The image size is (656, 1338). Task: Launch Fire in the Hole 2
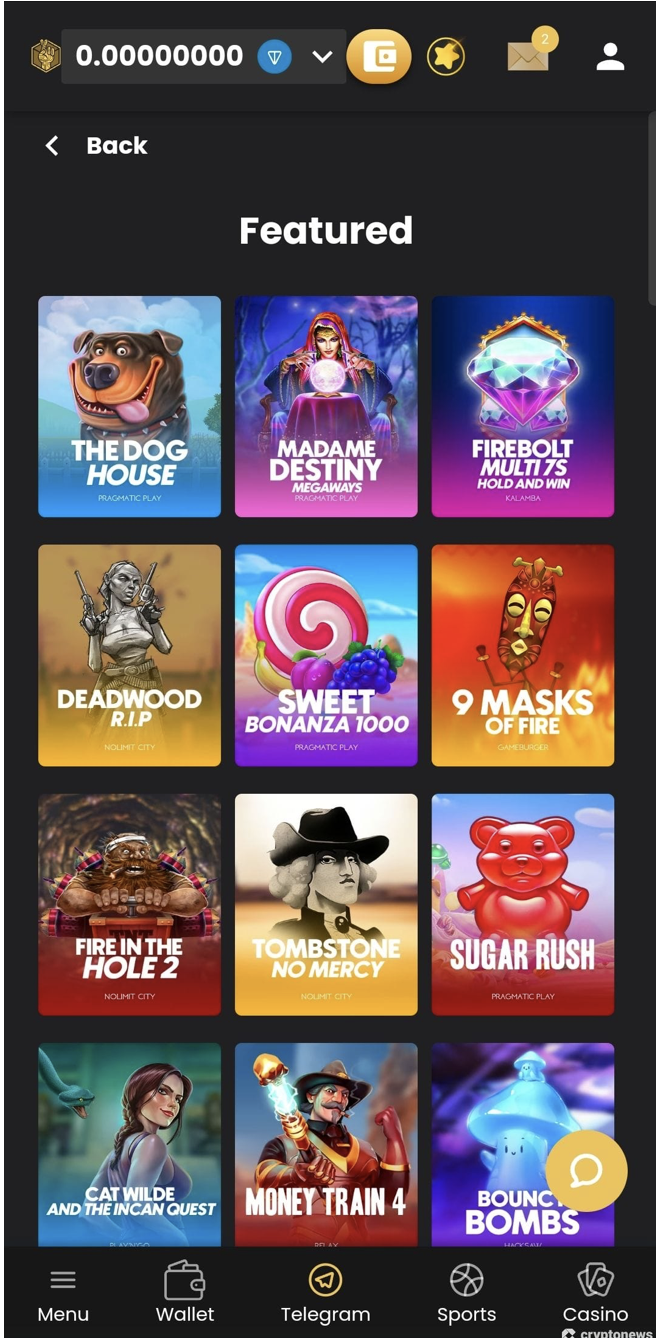(129, 904)
